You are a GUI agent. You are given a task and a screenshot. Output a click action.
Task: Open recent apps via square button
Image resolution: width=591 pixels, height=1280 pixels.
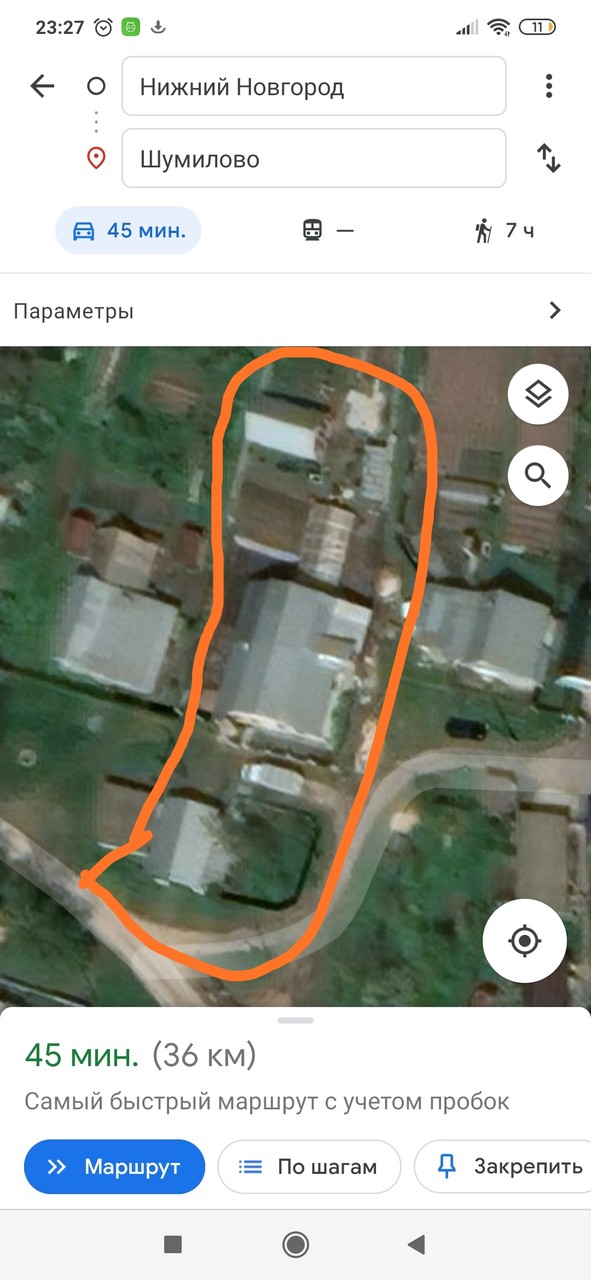[173, 1244]
